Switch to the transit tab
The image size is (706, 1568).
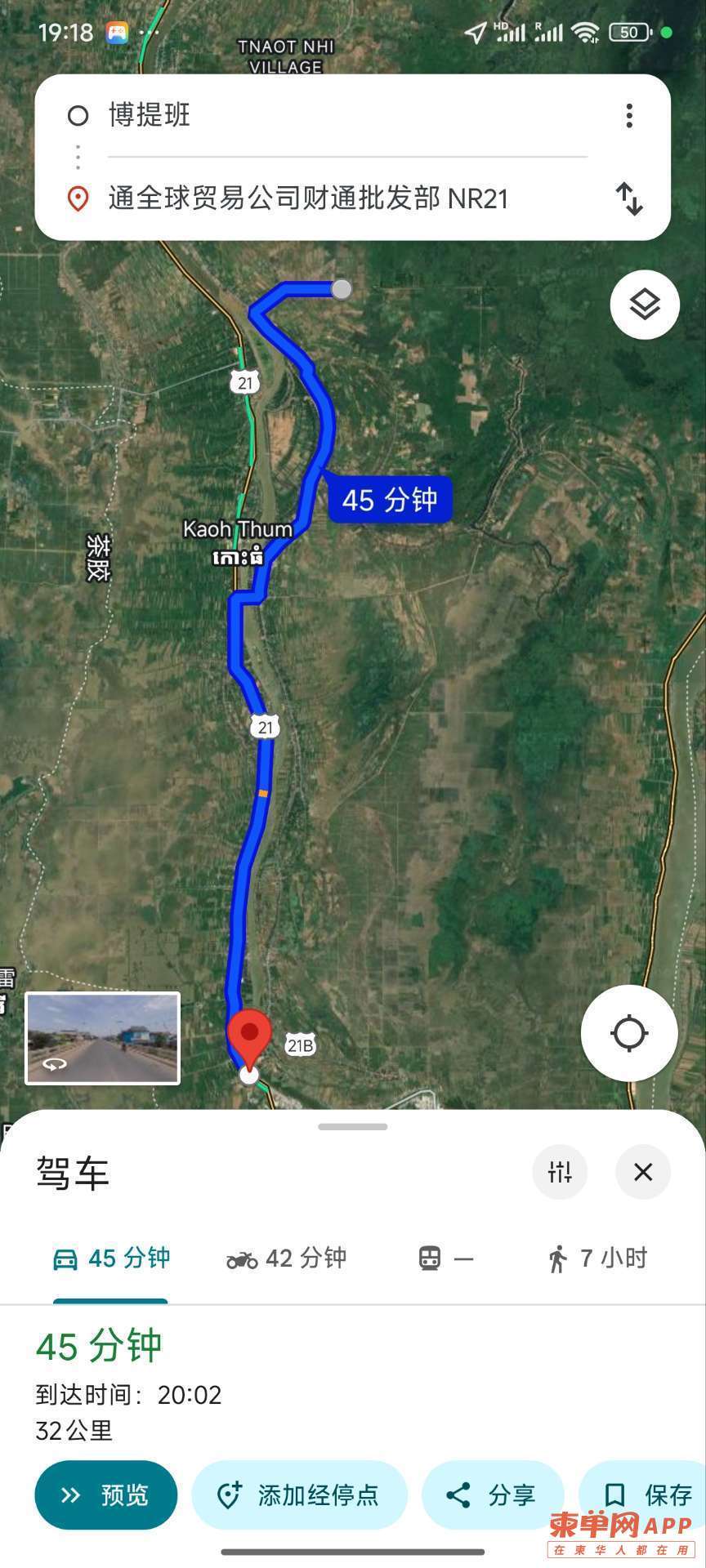point(445,1258)
